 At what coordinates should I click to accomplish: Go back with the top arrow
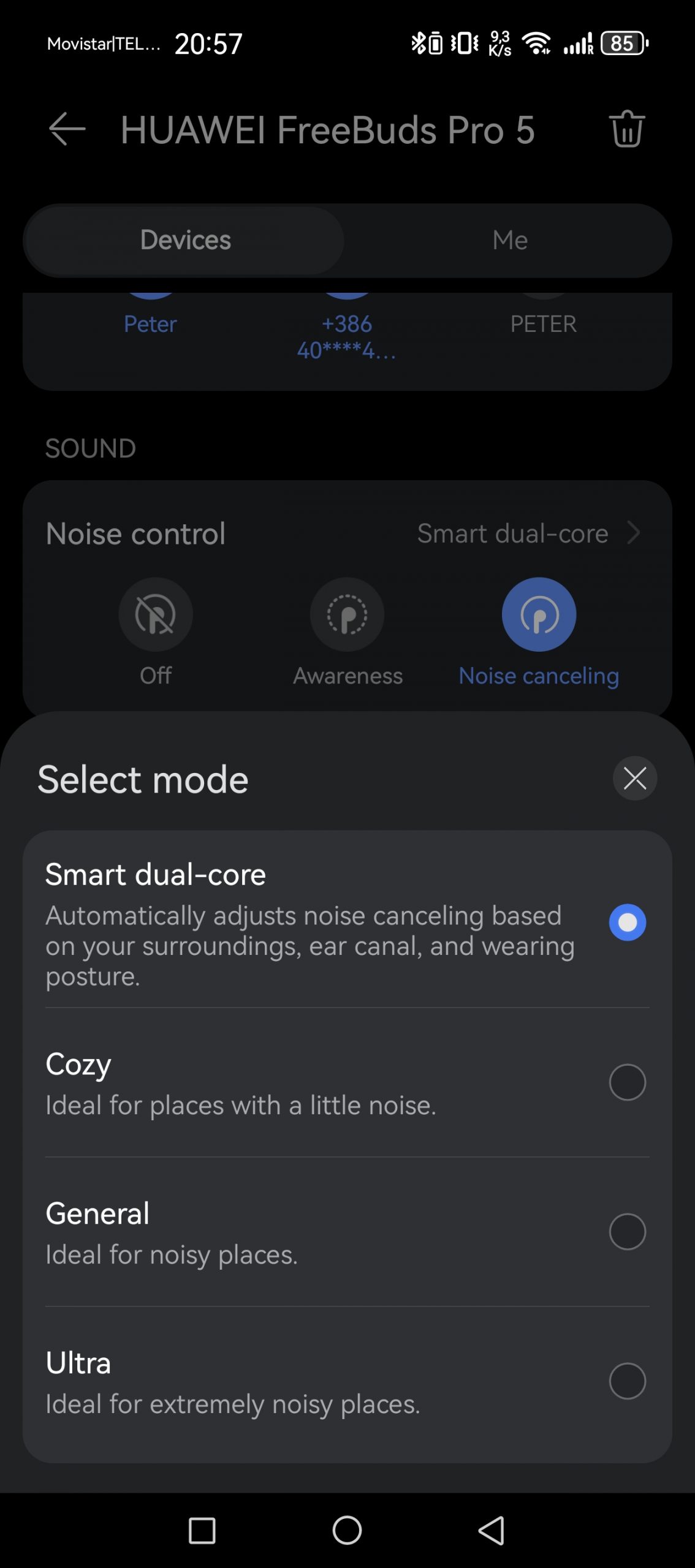(67, 129)
